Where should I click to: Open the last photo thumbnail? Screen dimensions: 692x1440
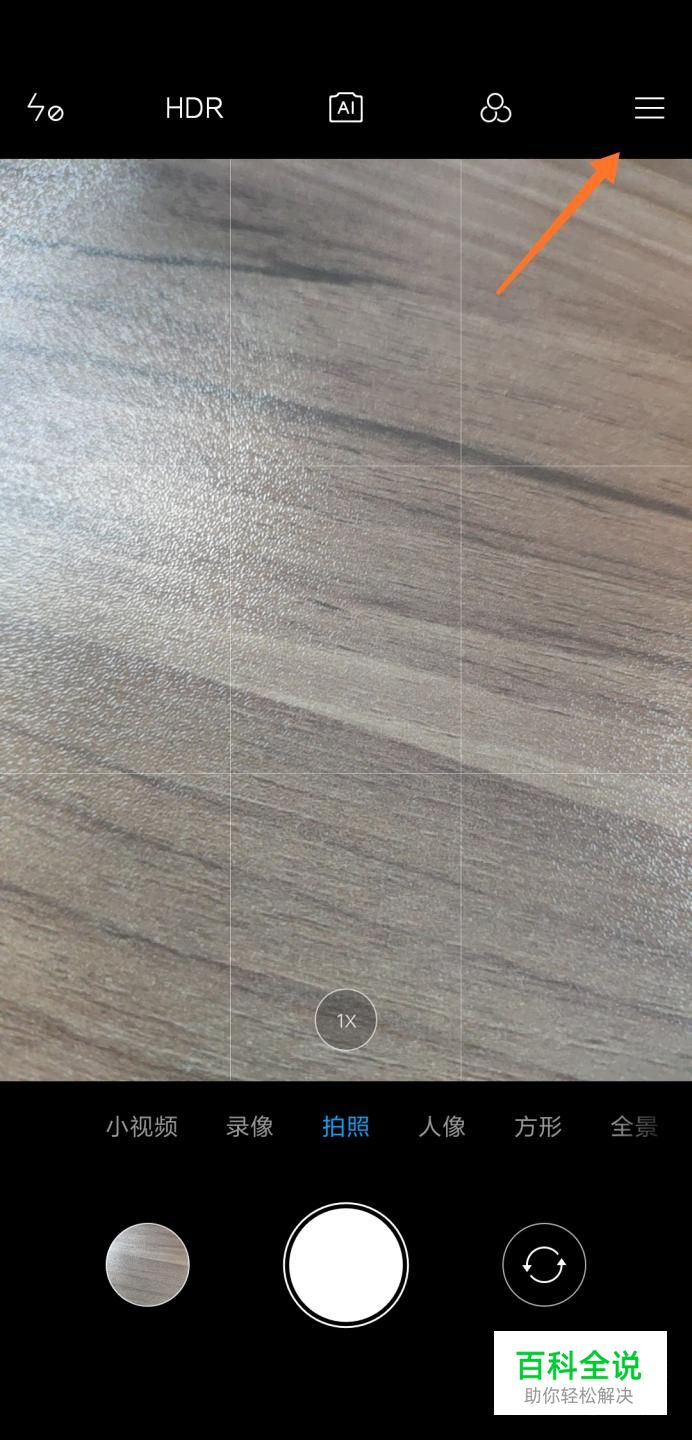(148, 1265)
